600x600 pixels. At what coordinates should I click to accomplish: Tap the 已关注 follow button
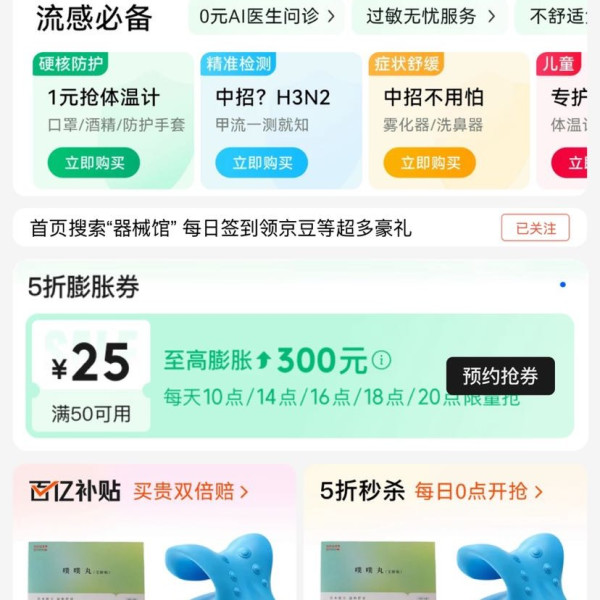tap(535, 228)
